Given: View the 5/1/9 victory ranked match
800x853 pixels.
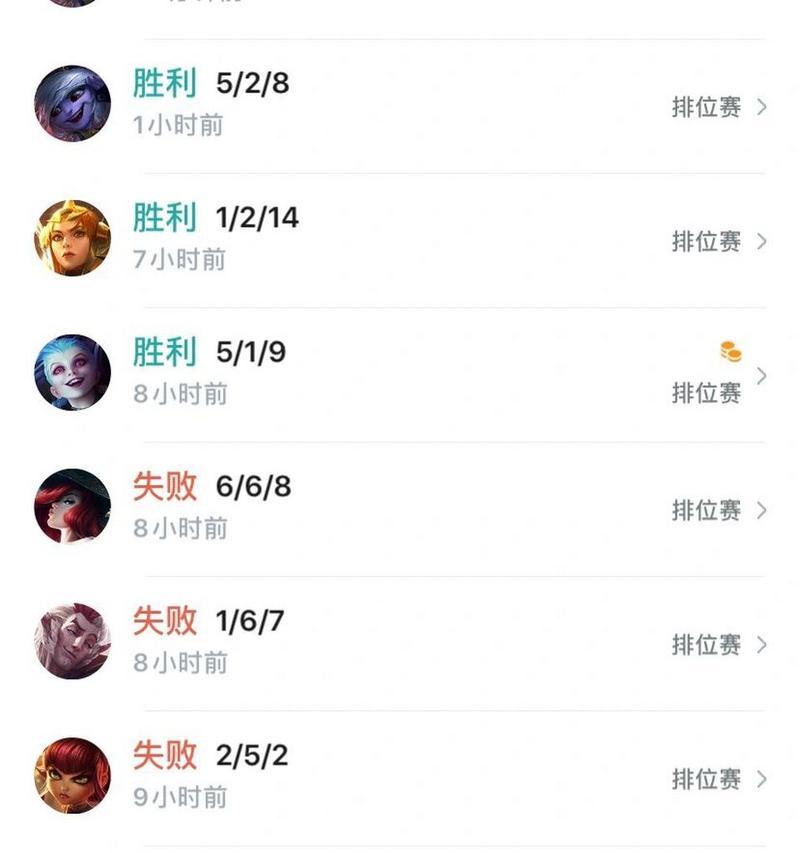Looking at the screenshot, I should pyautogui.click(x=400, y=374).
